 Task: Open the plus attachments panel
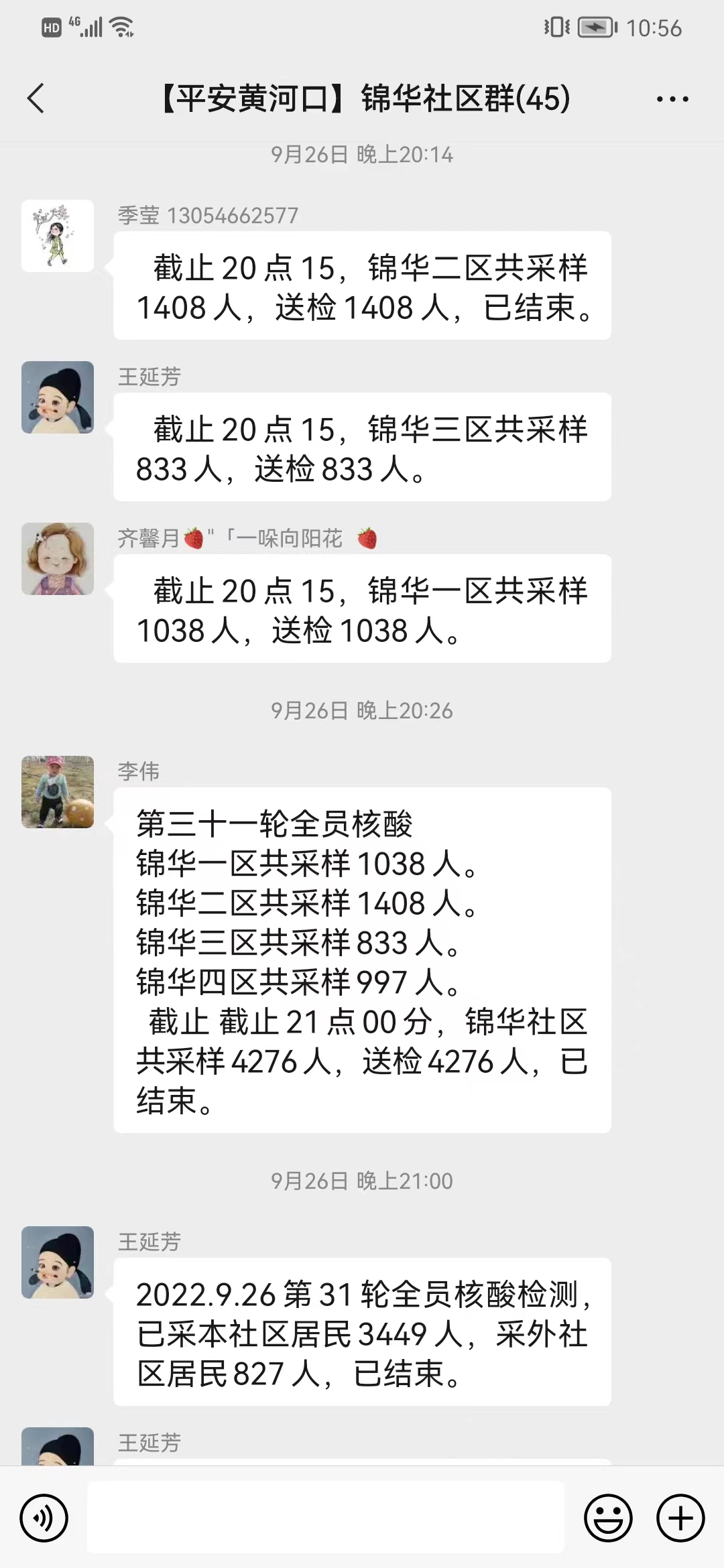tap(680, 1518)
